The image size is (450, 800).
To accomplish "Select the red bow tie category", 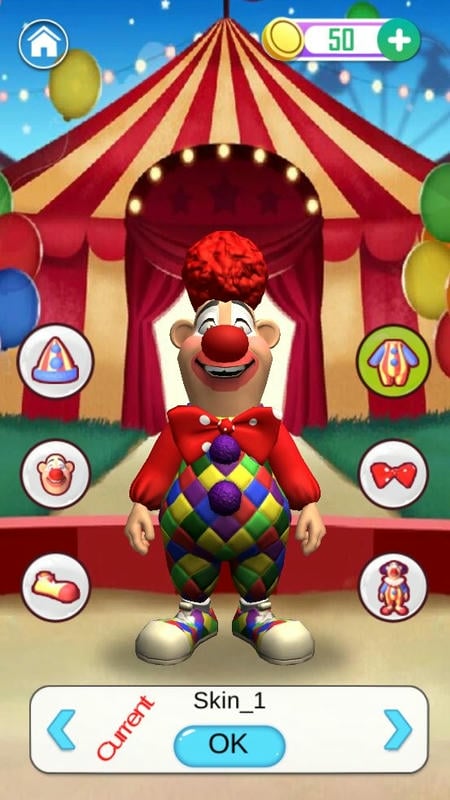I will [x=393, y=474].
